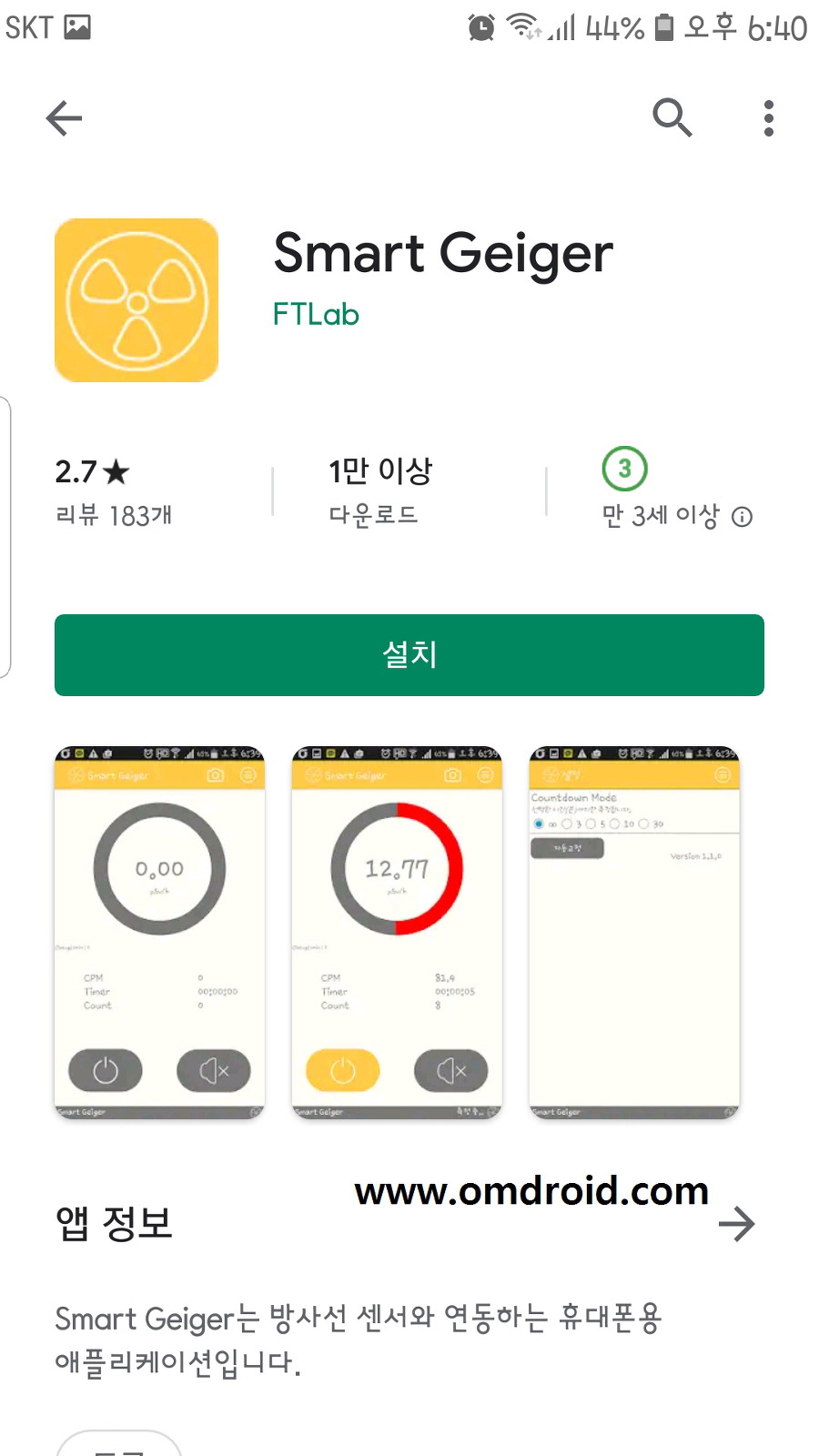Open the three-dot overflow menu
819x1456 pixels.
point(769,118)
